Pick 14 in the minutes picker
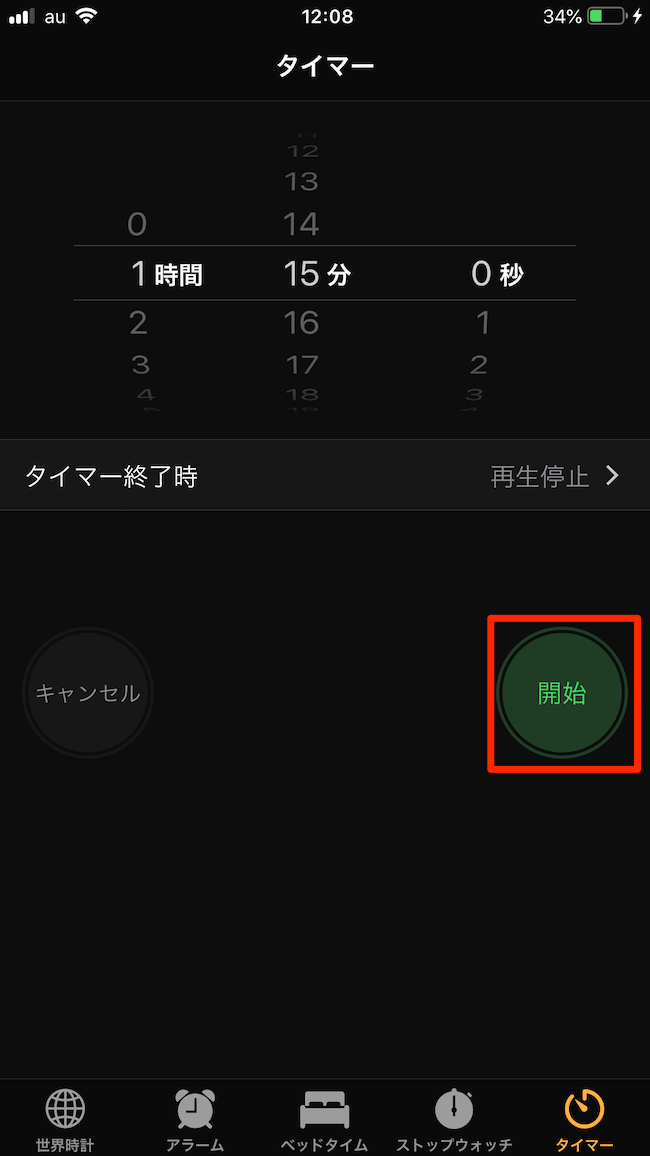 [302, 224]
